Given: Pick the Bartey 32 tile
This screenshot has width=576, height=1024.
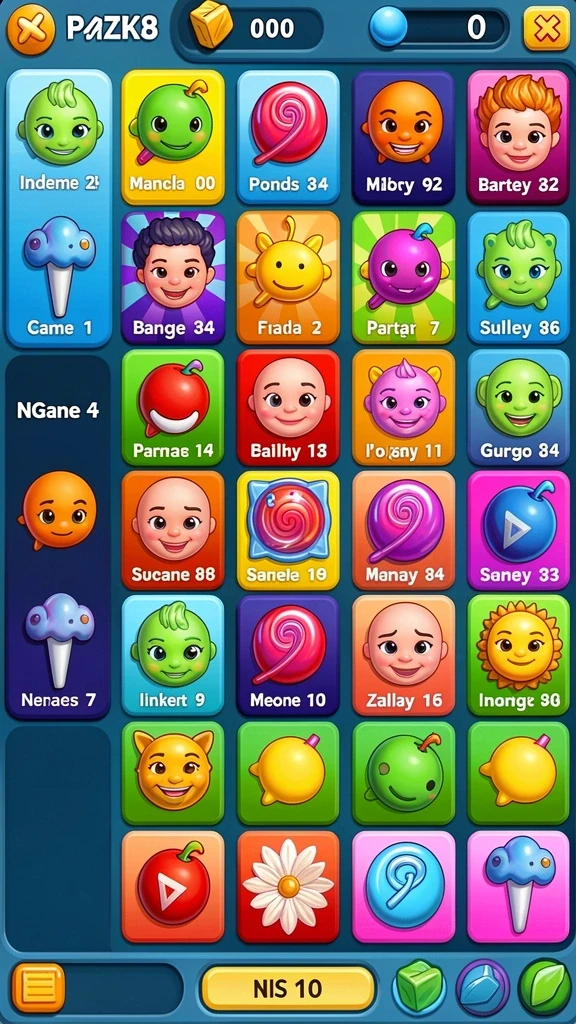Looking at the screenshot, I should (x=519, y=137).
